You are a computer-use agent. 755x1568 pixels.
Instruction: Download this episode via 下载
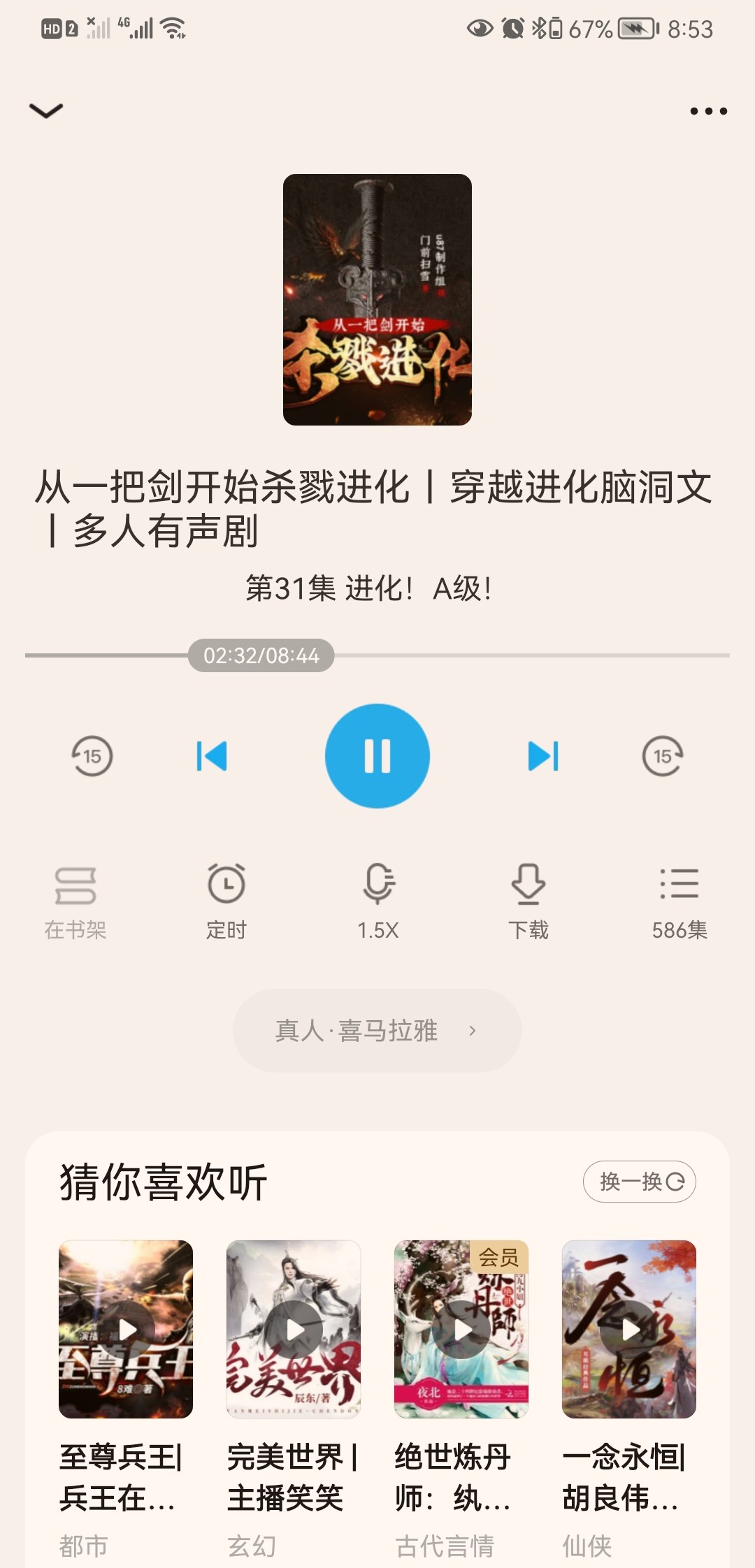click(x=528, y=901)
